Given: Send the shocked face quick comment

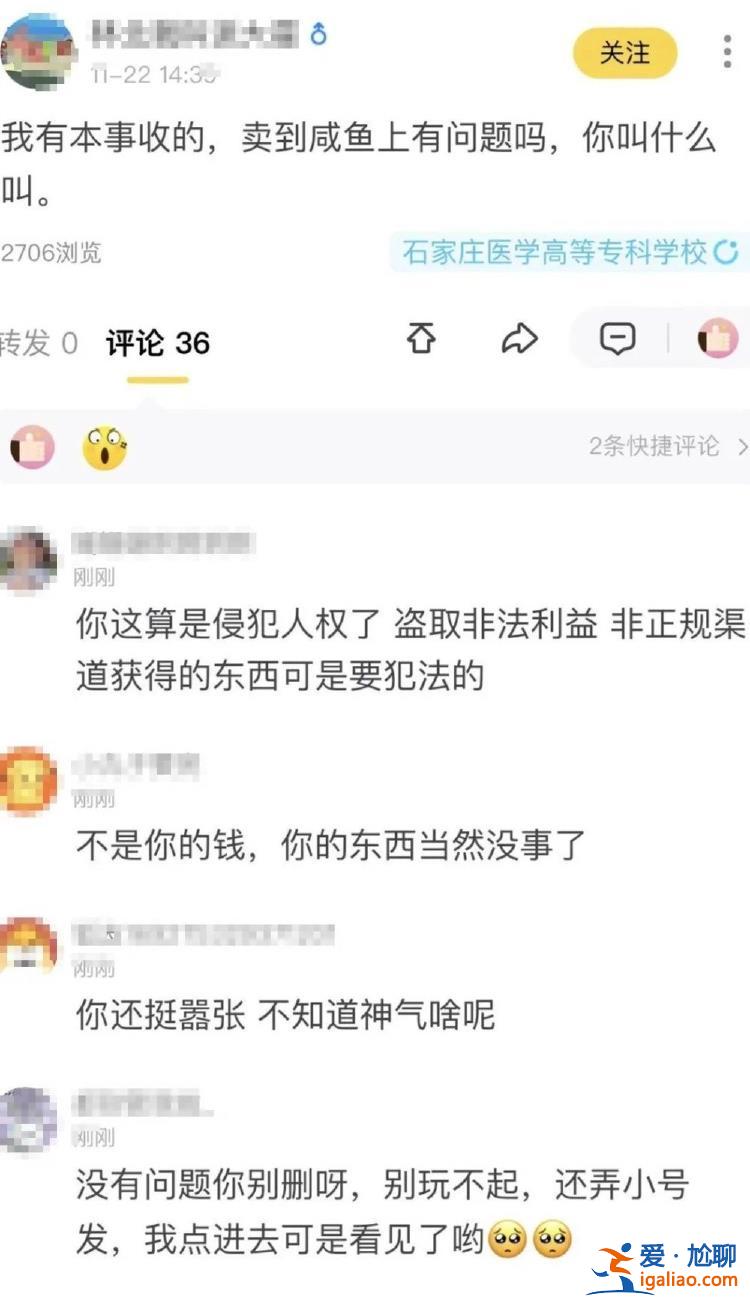Looking at the screenshot, I should 104,447.
